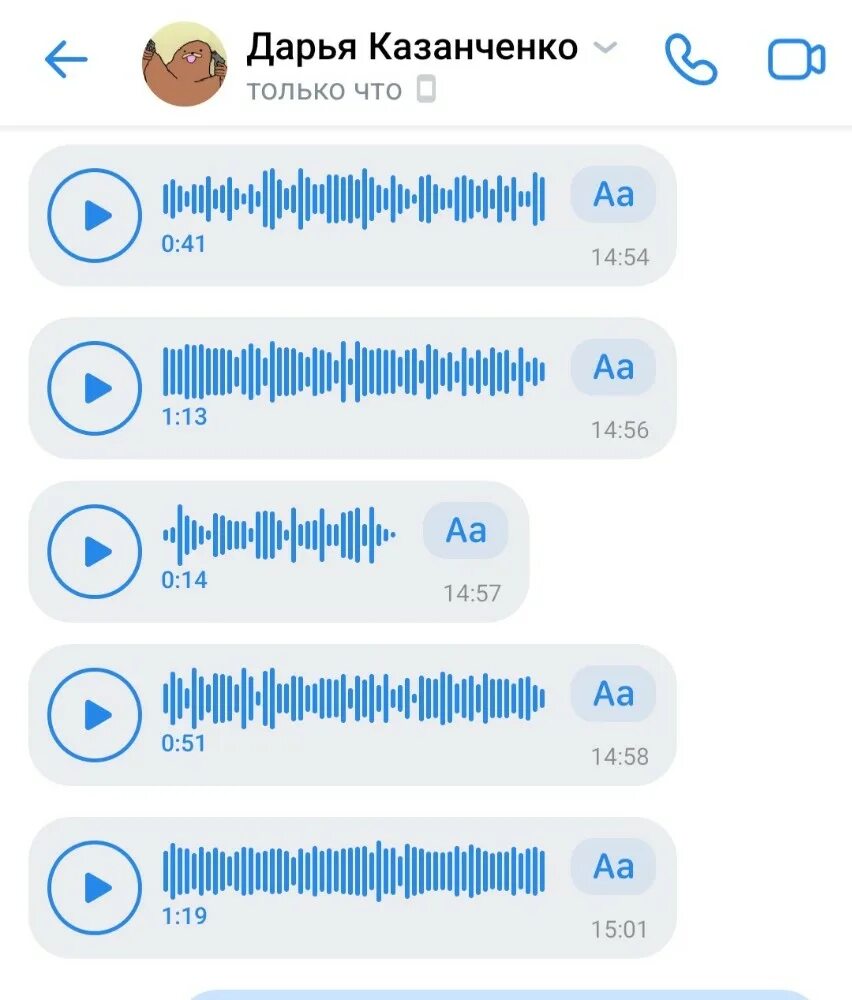Play the 0:41 voice message

point(95,215)
